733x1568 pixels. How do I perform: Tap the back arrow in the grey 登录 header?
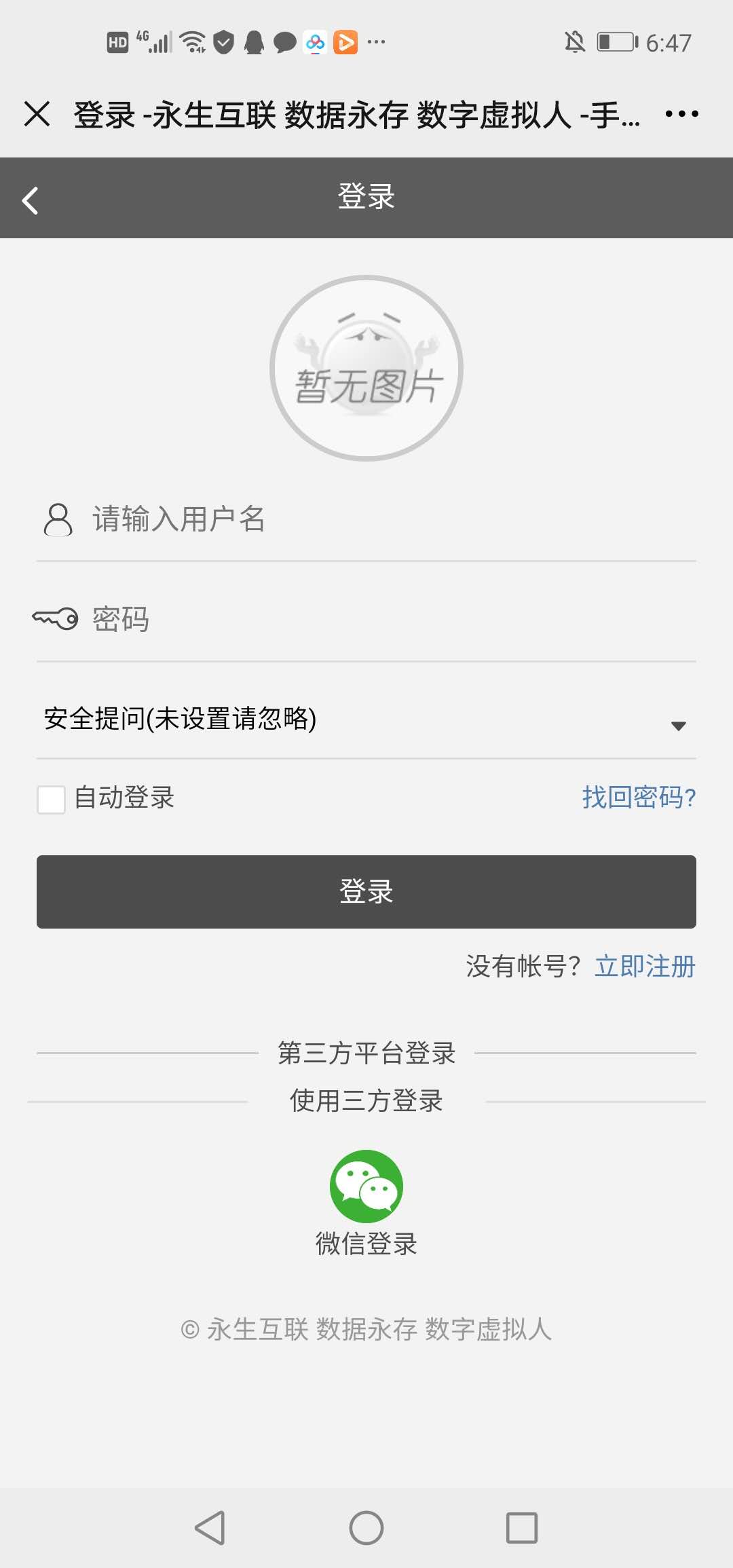click(x=30, y=198)
